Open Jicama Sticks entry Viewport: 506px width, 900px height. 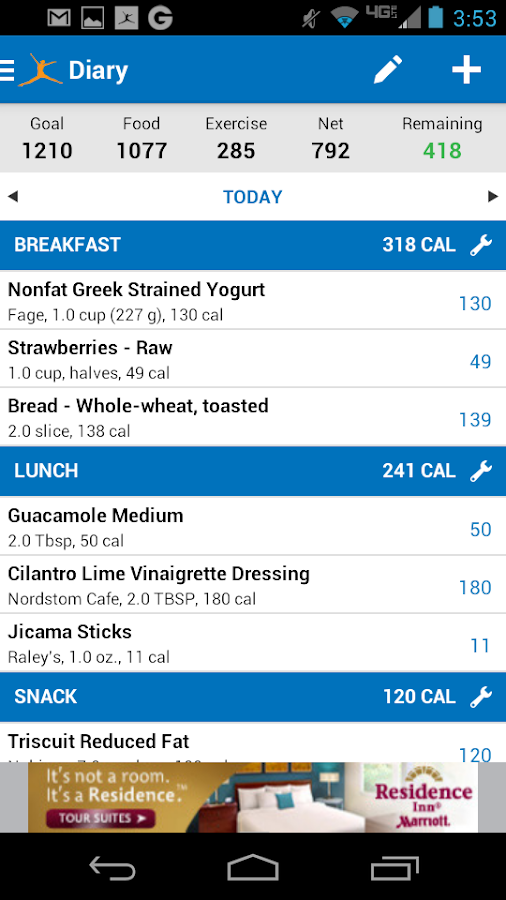(253, 643)
